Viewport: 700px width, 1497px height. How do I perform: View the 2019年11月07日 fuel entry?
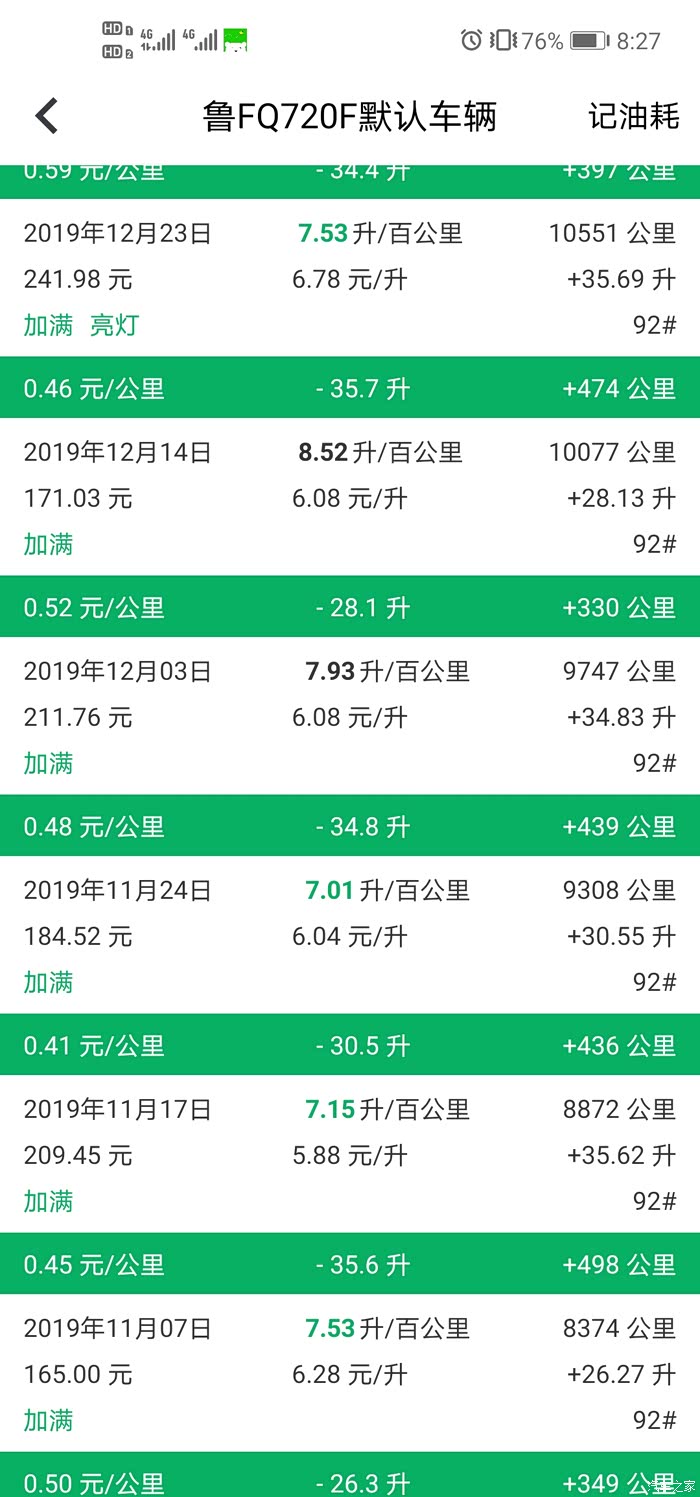(x=350, y=1373)
